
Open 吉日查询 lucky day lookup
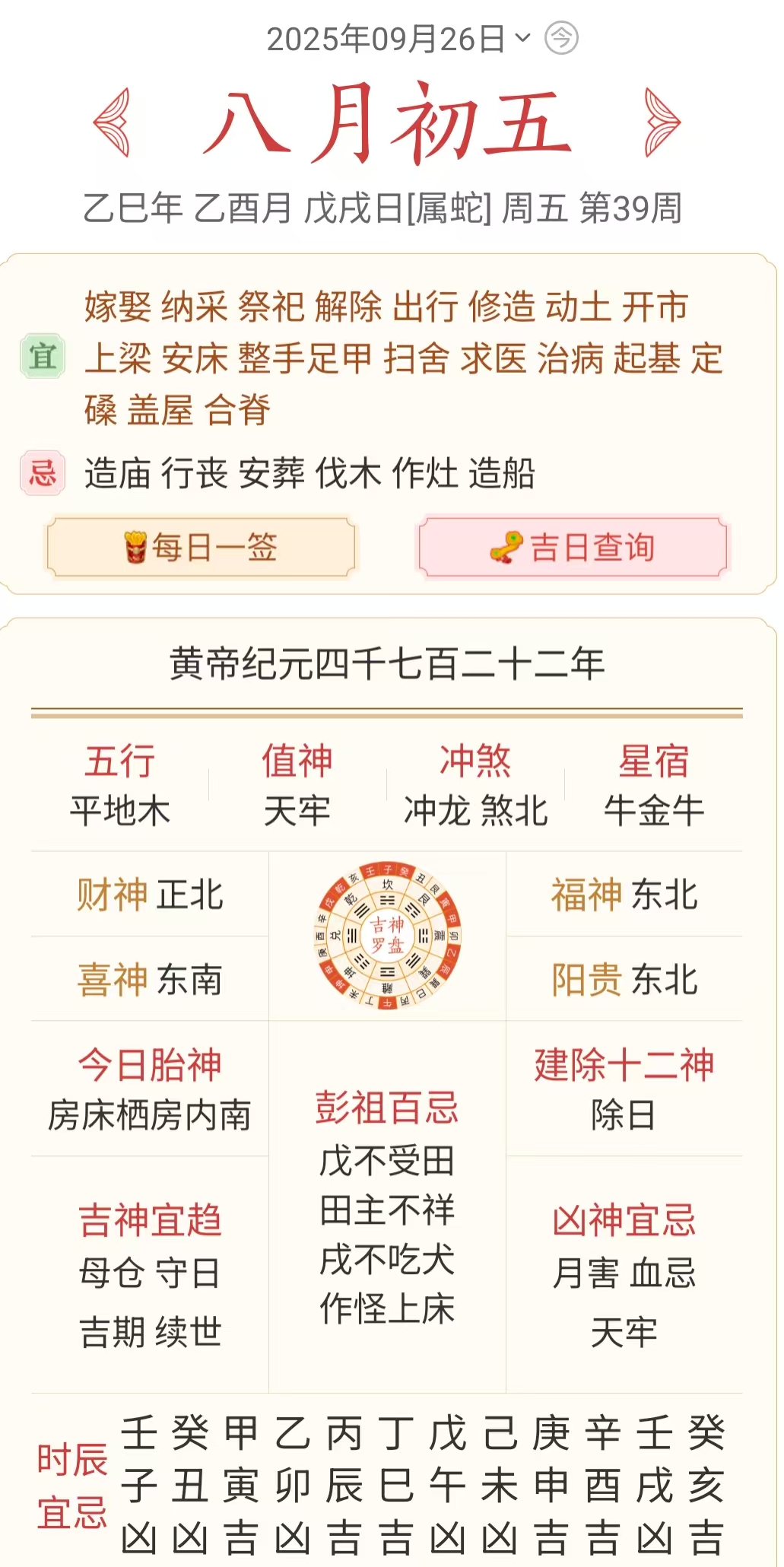coord(573,547)
